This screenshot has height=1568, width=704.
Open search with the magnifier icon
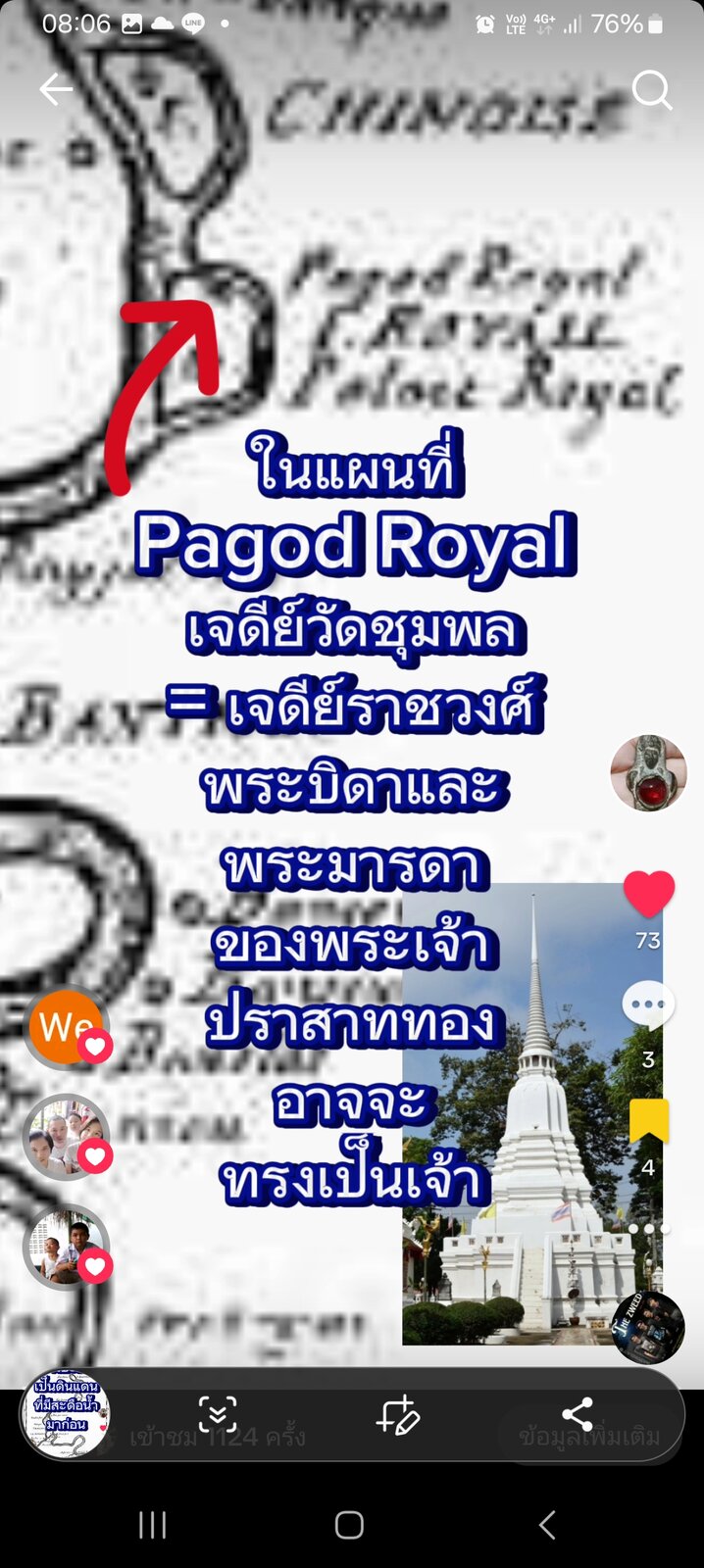point(652,90)
